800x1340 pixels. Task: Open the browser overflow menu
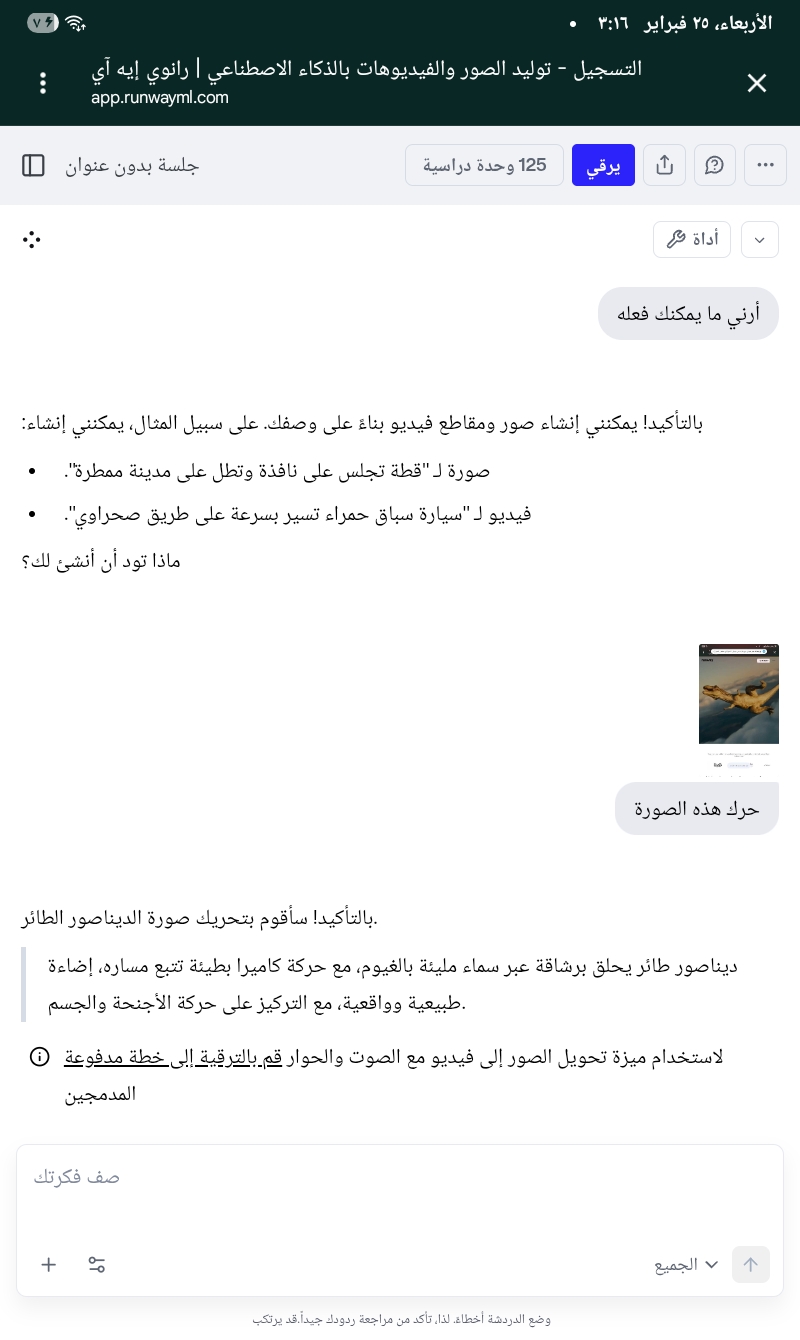(x=43, y=83)
